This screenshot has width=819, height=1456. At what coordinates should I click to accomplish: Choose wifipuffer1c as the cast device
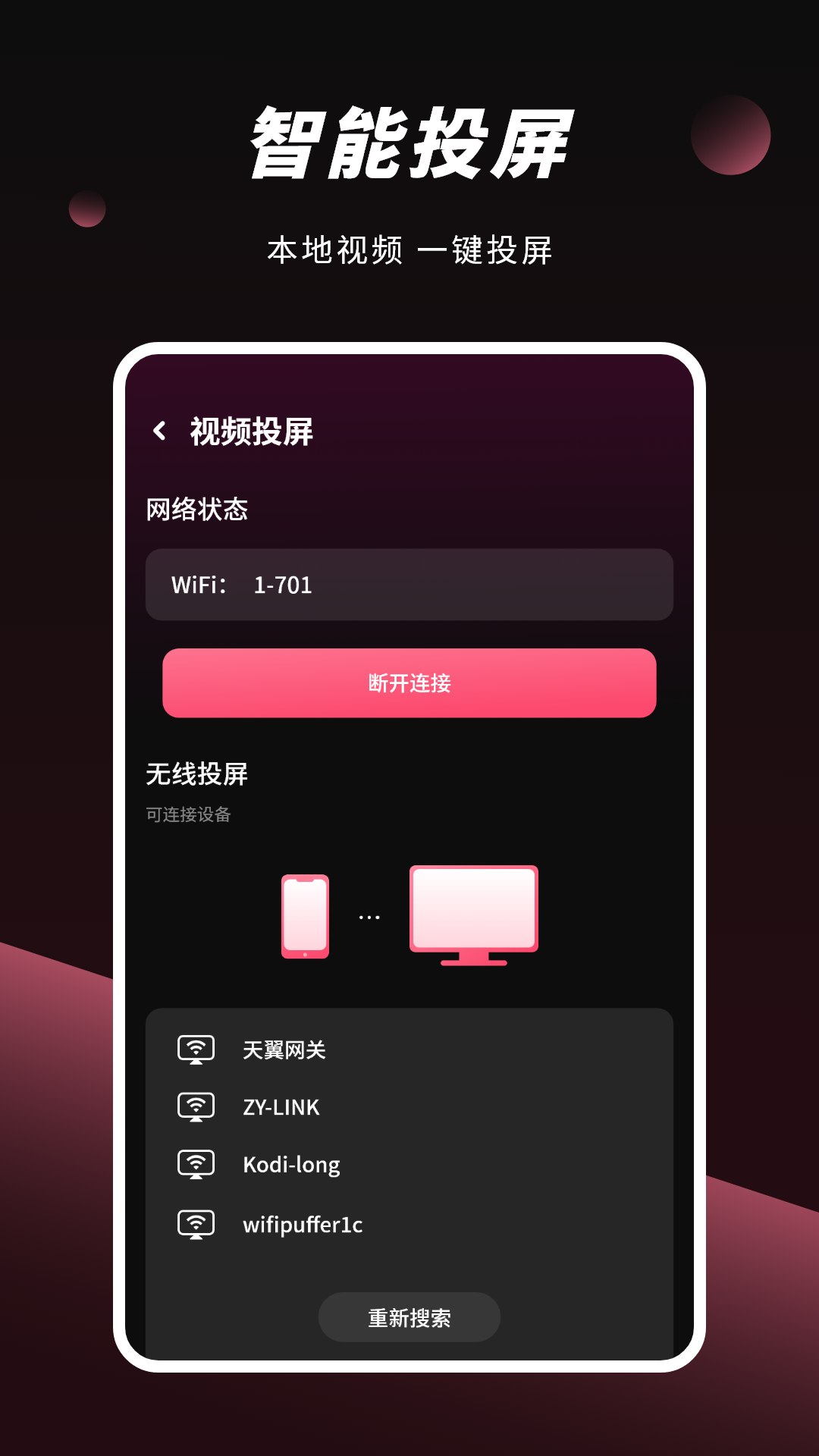[303, 1223]
